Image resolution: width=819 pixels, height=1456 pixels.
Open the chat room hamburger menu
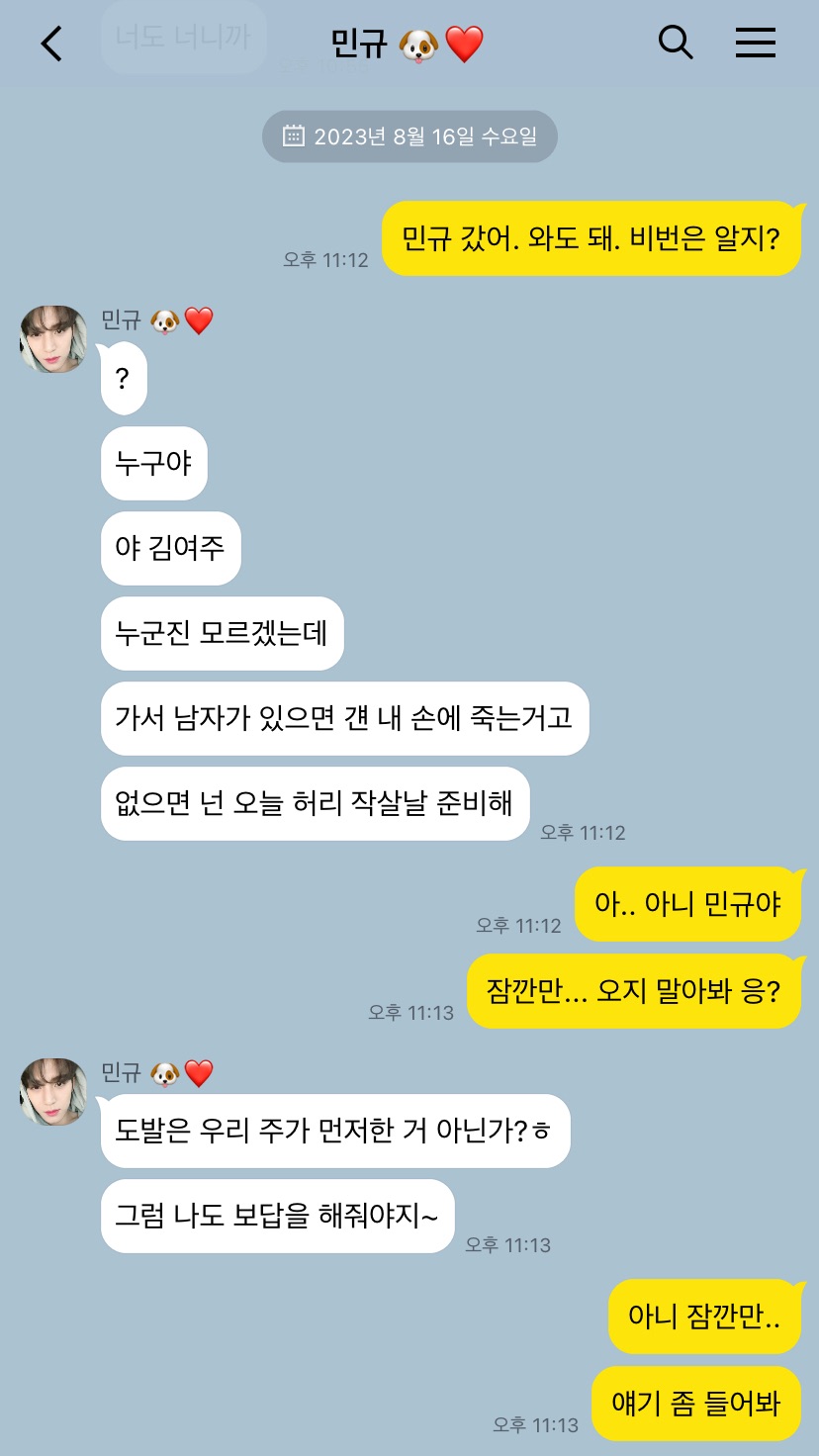[756, 43]
